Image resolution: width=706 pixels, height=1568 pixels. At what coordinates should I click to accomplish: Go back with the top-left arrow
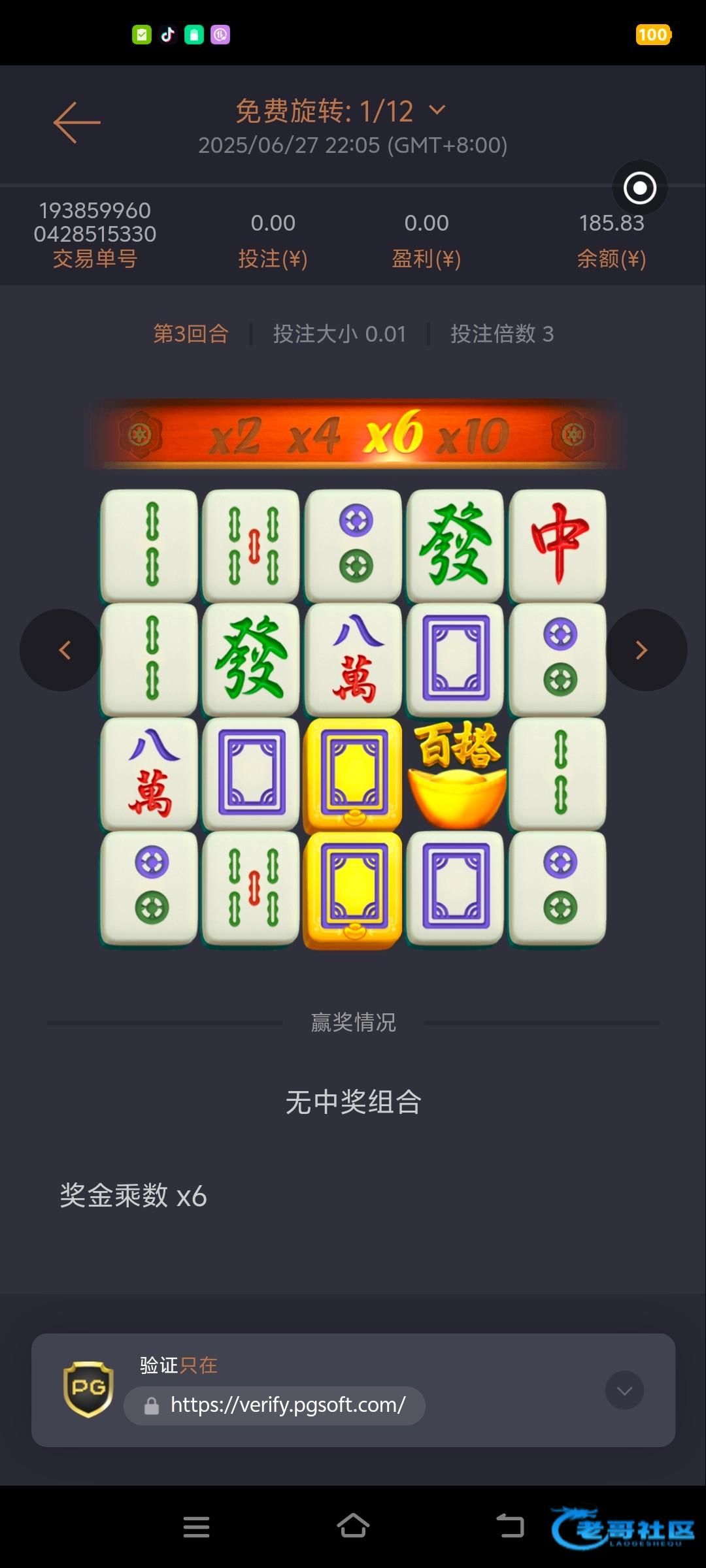[x=77, y=122]
